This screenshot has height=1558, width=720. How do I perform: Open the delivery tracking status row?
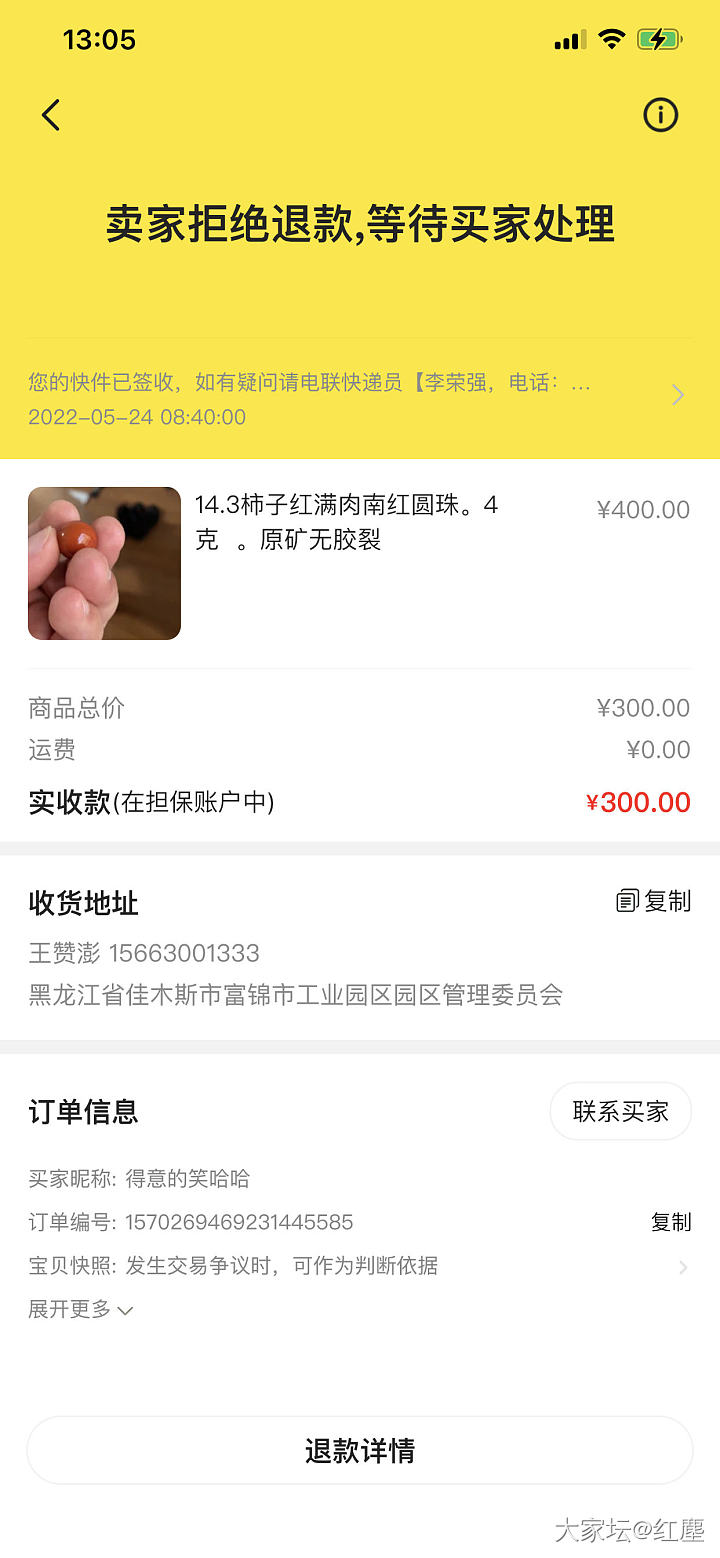[358, 398]
